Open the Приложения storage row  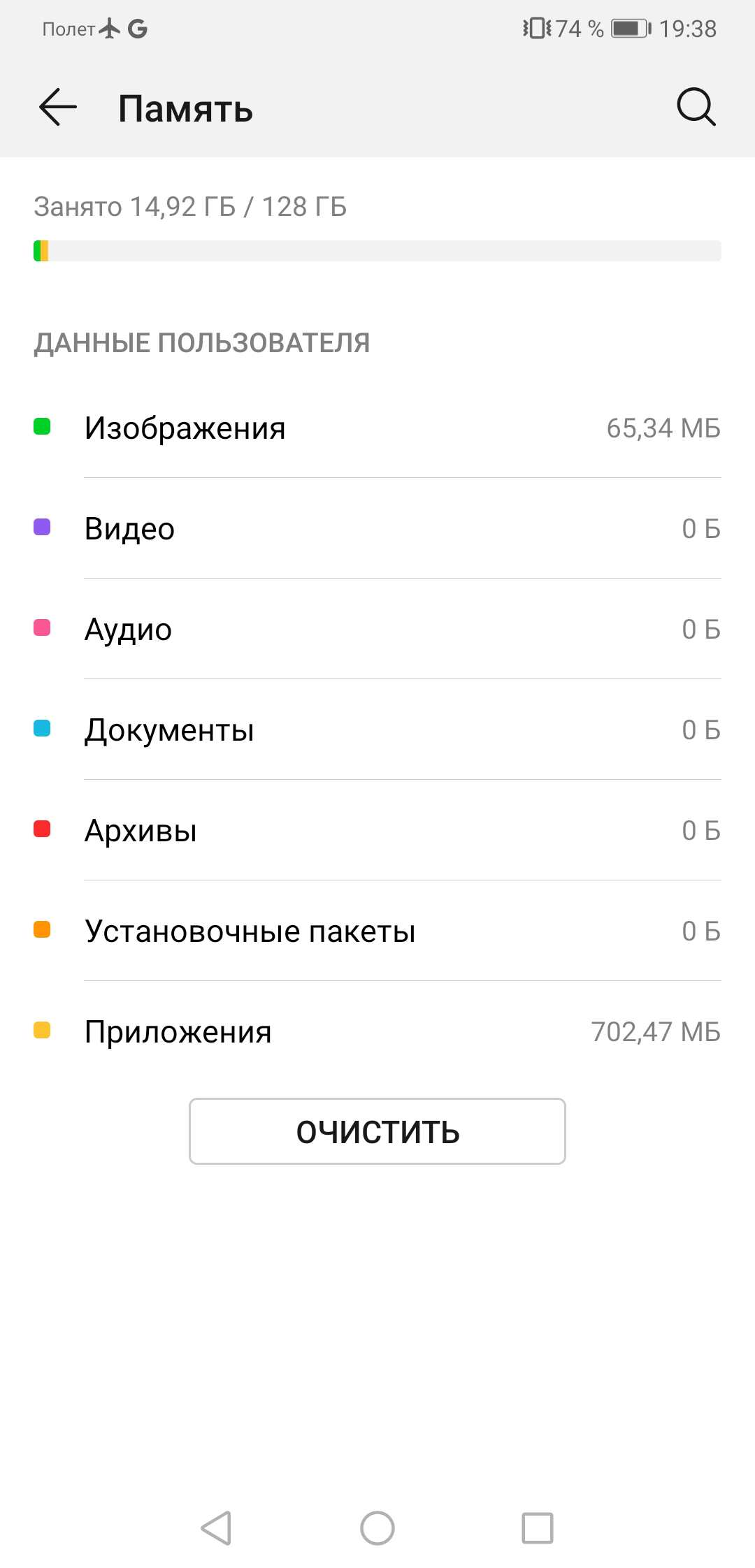coord(377,1031)
